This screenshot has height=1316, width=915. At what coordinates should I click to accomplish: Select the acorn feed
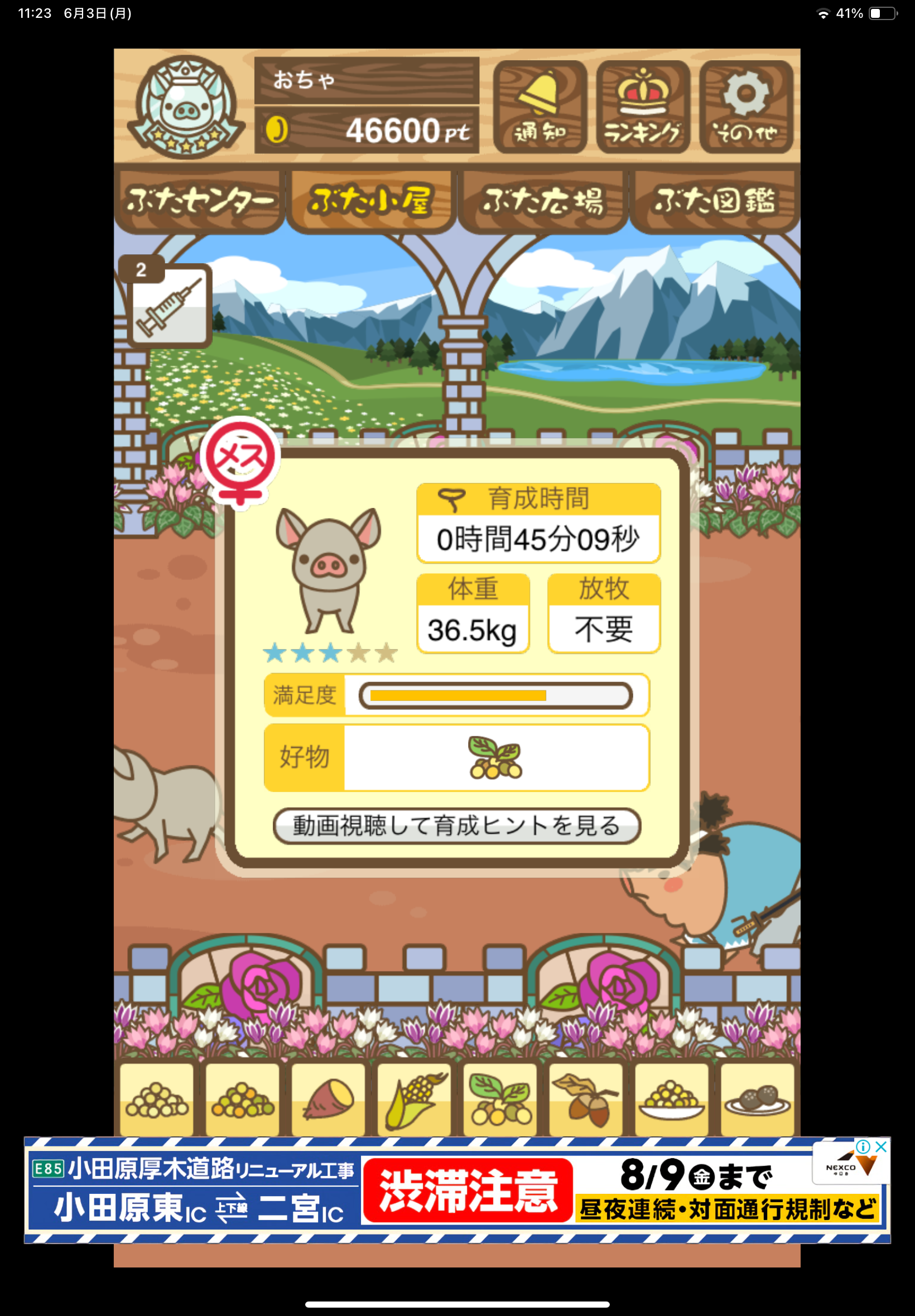tap(585, 1100)
